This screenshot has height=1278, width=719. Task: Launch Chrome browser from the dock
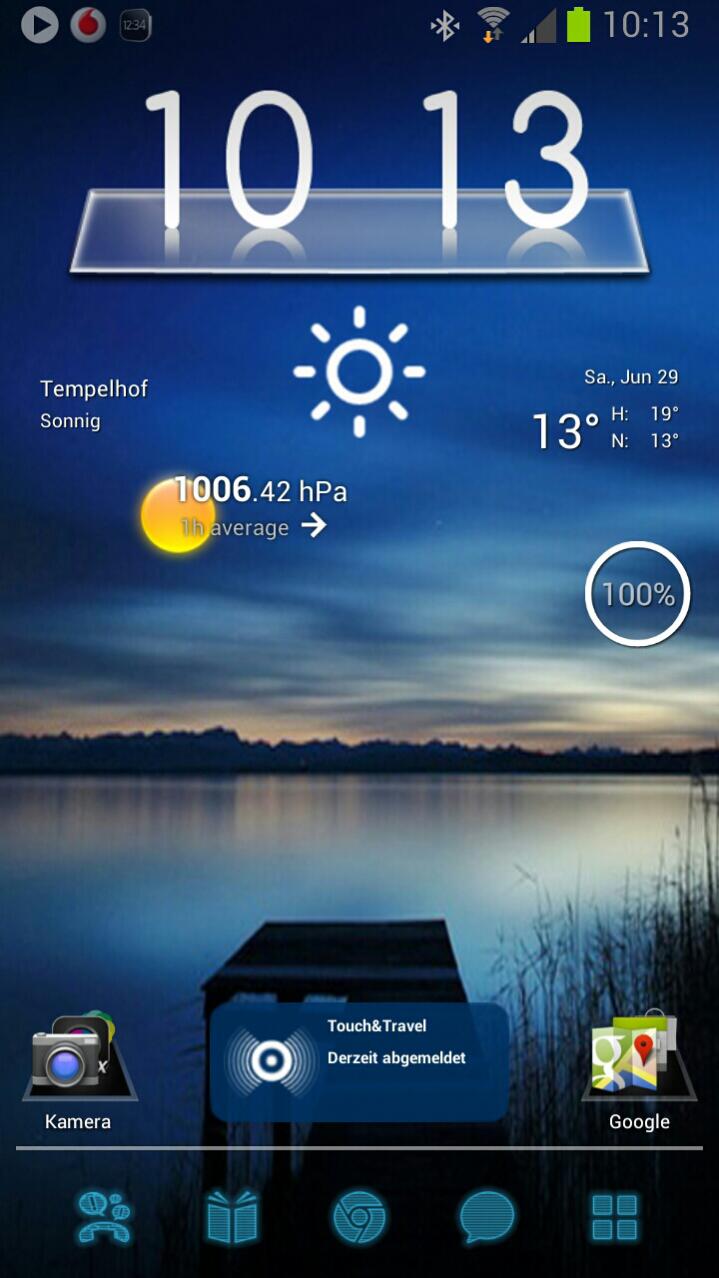point(359,1218)
